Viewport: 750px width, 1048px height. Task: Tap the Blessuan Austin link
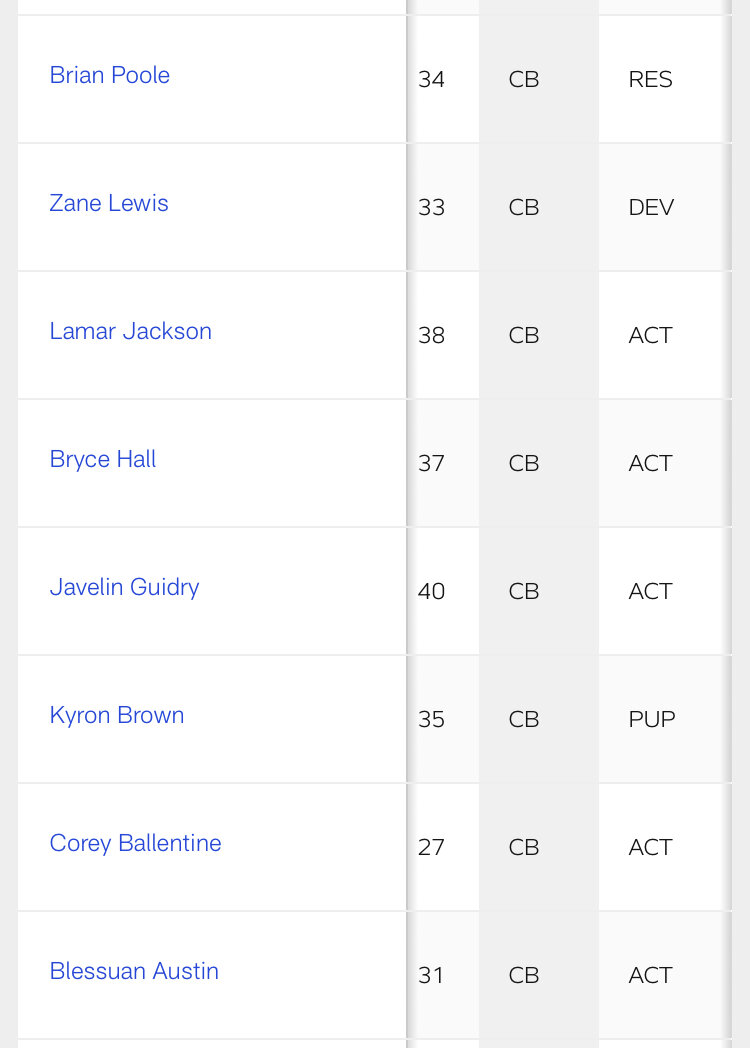coord(134,971)
